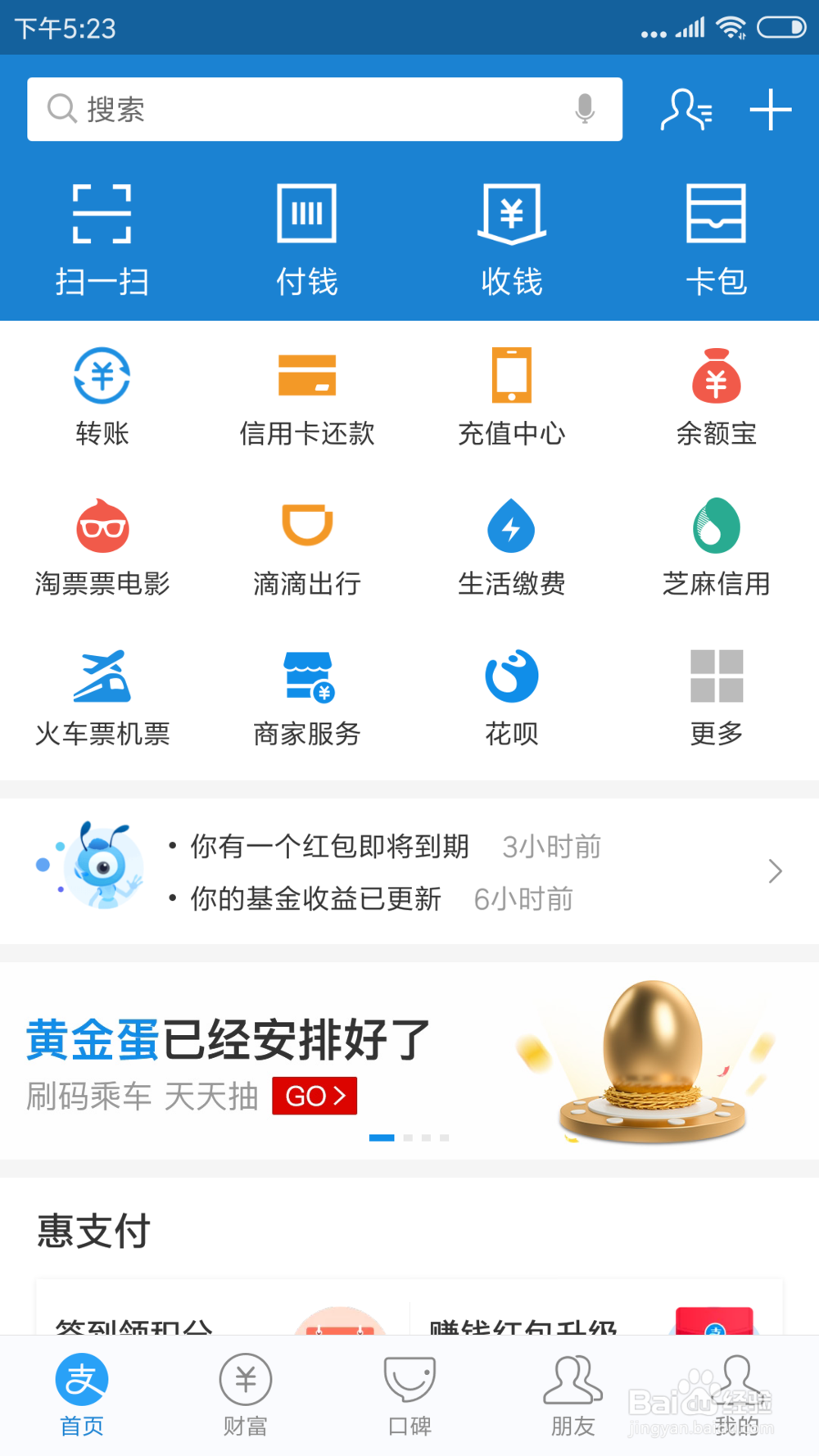Viewport: 819px width, 1456px height.
Task: Expand the notification list chevron
Action: click(x=775, y=870)
